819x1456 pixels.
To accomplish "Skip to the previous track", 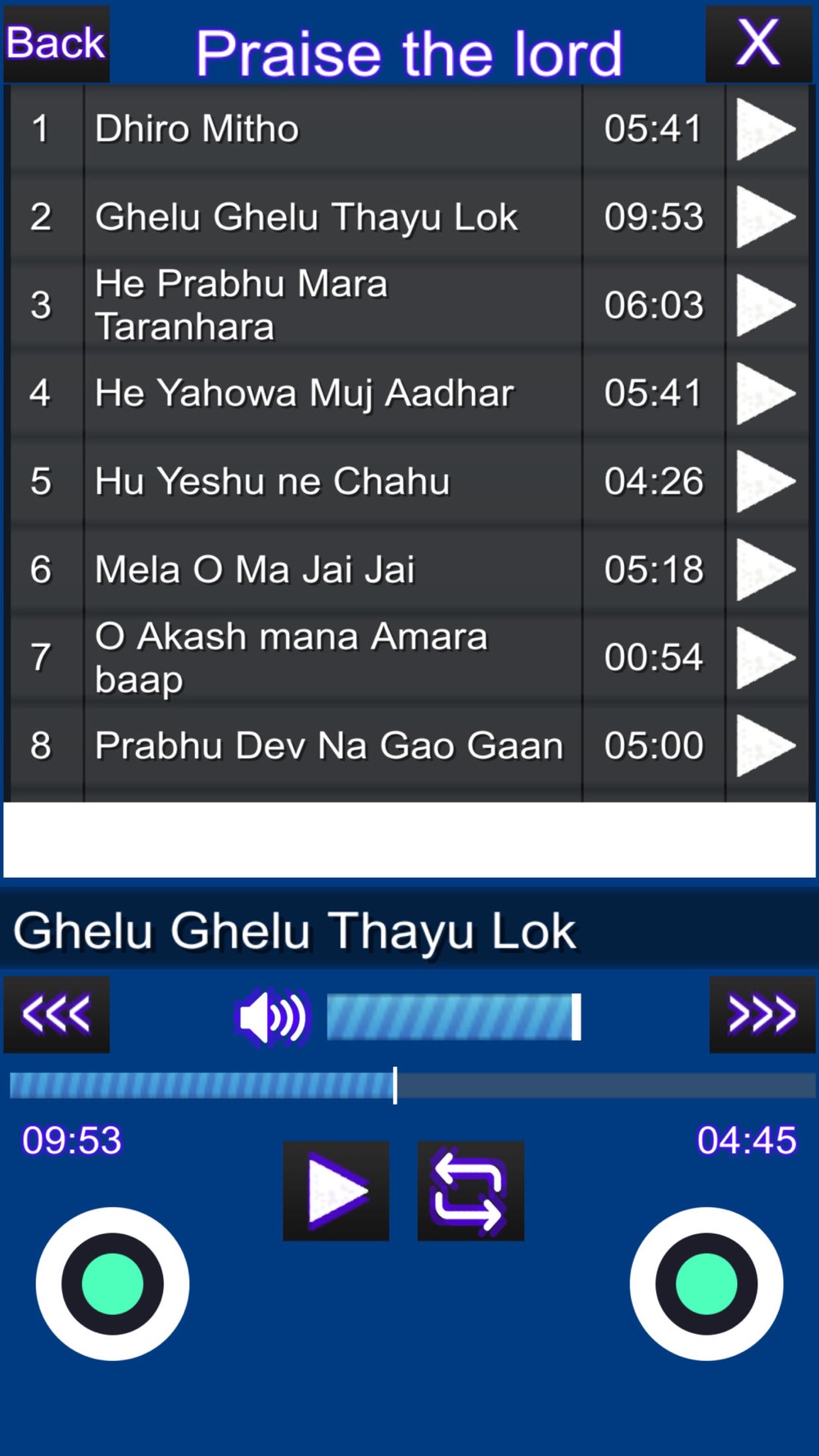I will click(57, 1015).
